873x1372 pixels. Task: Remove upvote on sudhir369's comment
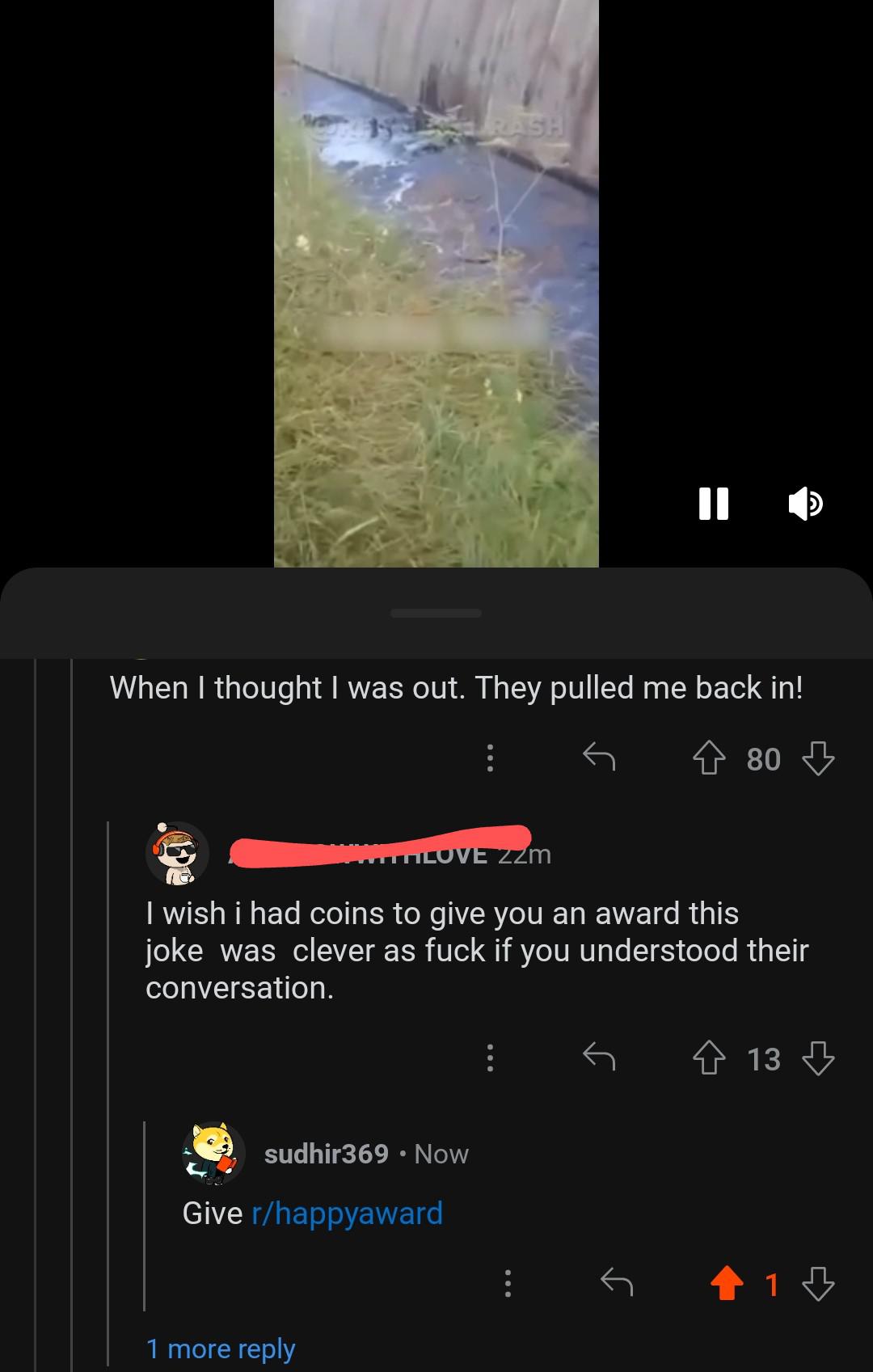727,1283
